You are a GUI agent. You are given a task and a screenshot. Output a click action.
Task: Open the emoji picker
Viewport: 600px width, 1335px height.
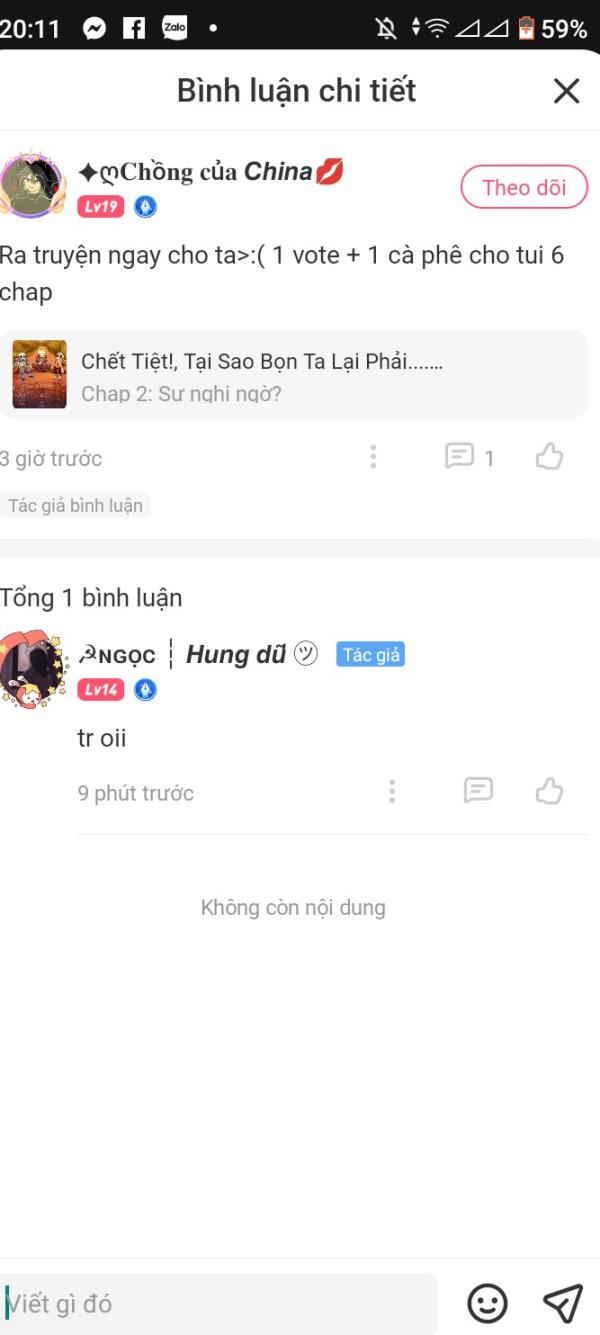488,1303
